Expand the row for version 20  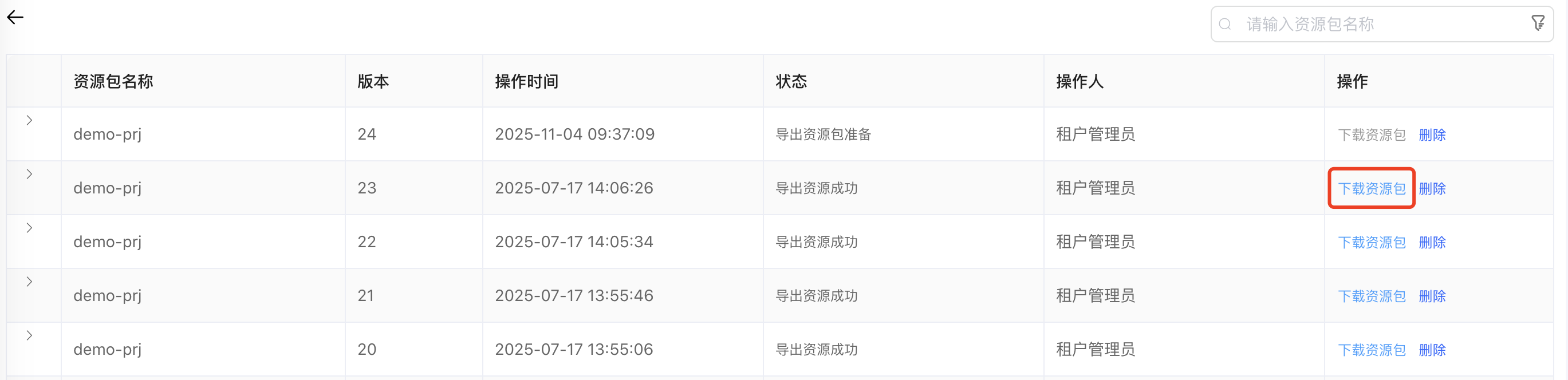click(x=29, y=335)
